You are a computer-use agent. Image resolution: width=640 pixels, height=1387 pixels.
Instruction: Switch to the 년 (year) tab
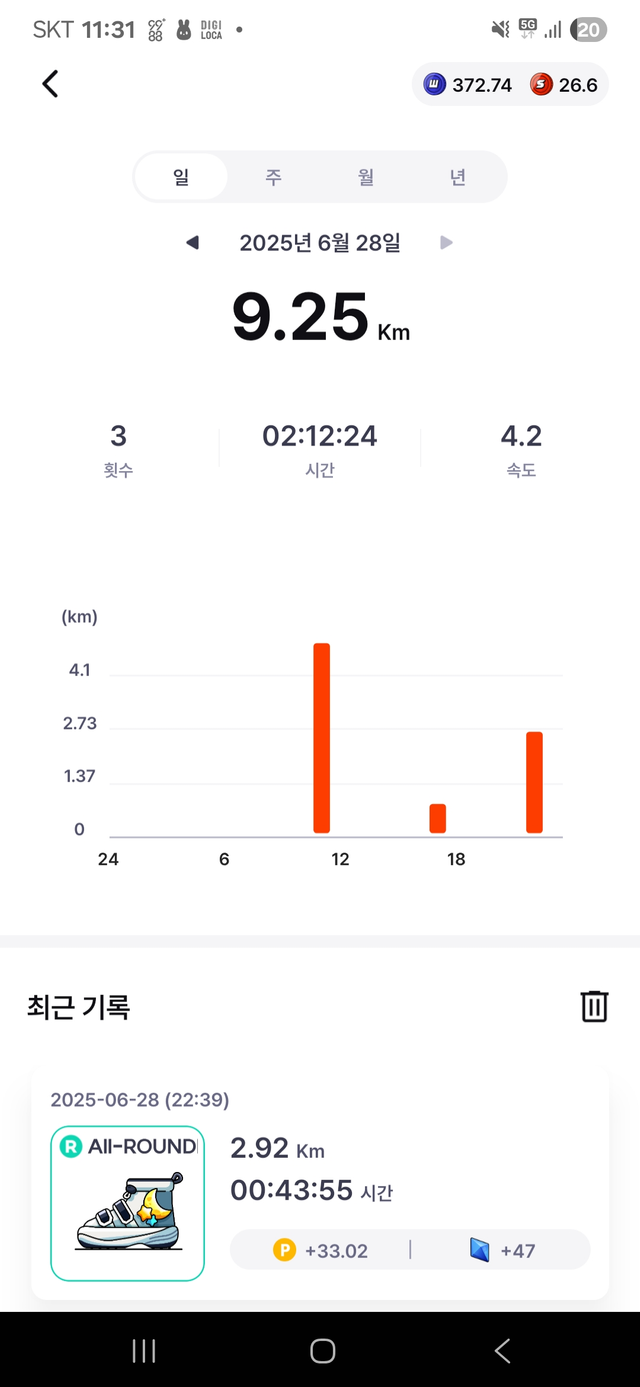(458, 177)
